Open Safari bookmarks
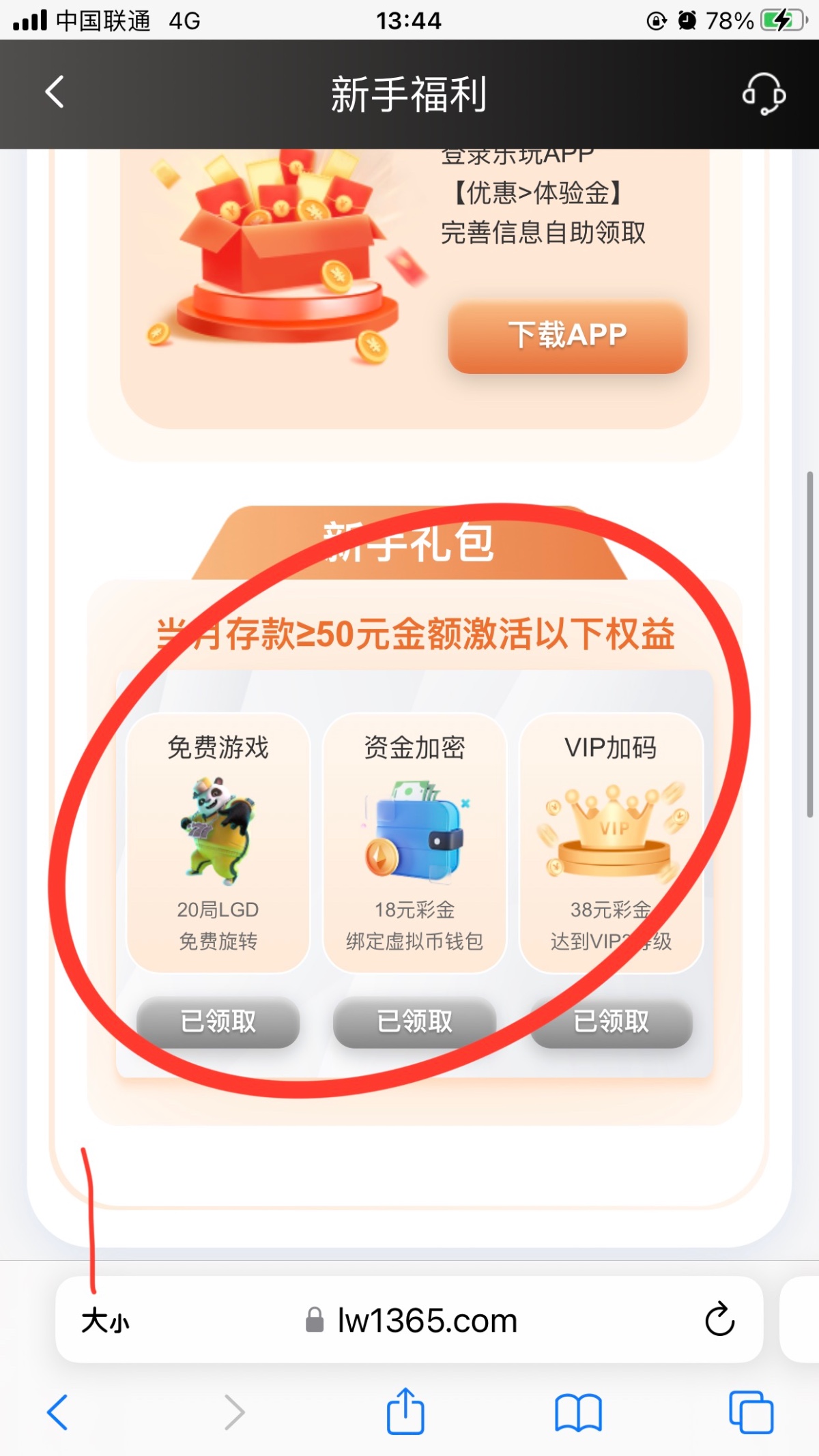Viewport: 819px width, 1456px height. [578, 1412]
